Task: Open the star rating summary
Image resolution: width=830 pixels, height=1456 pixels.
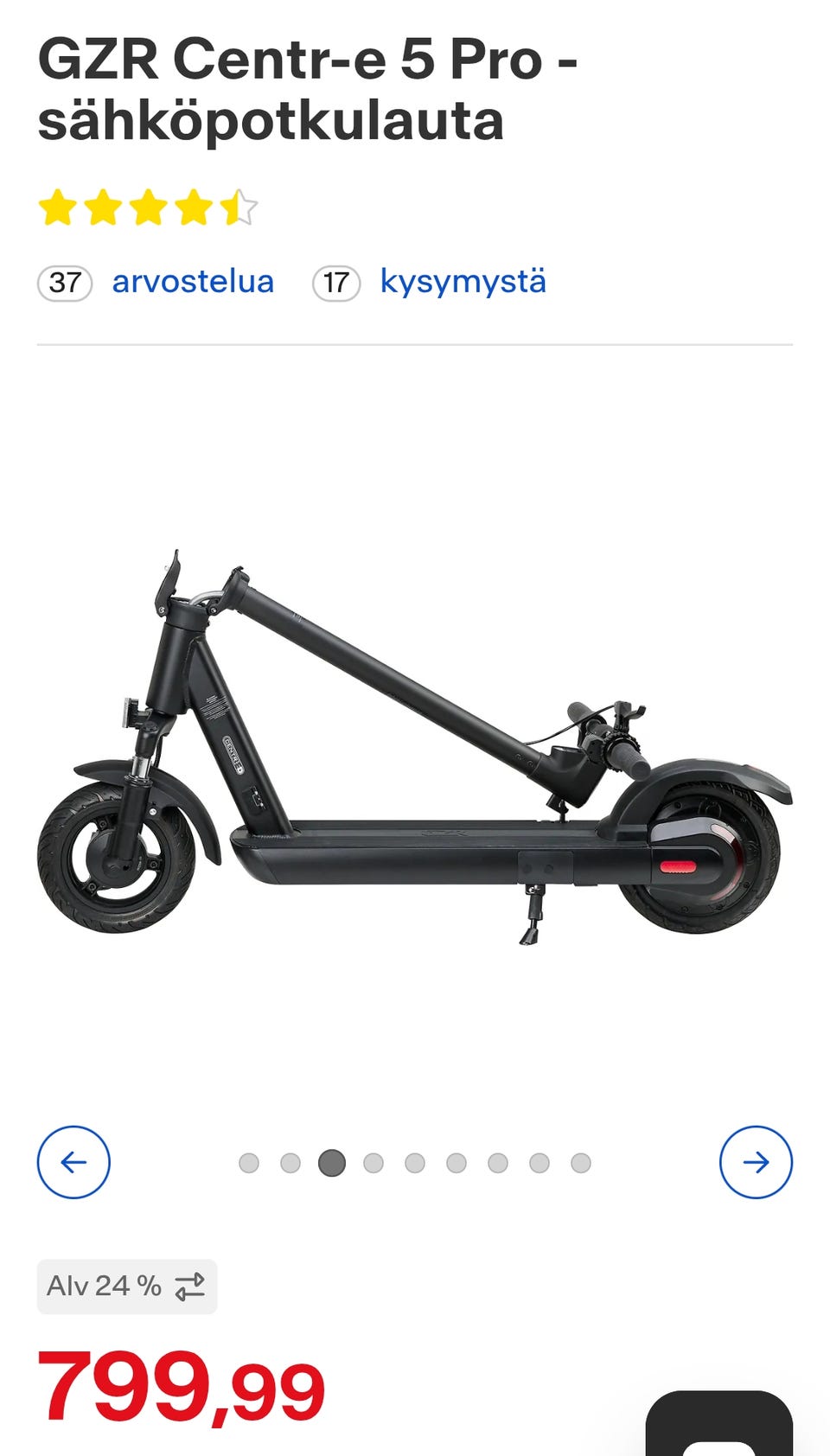Action: (x=148, y=208)
